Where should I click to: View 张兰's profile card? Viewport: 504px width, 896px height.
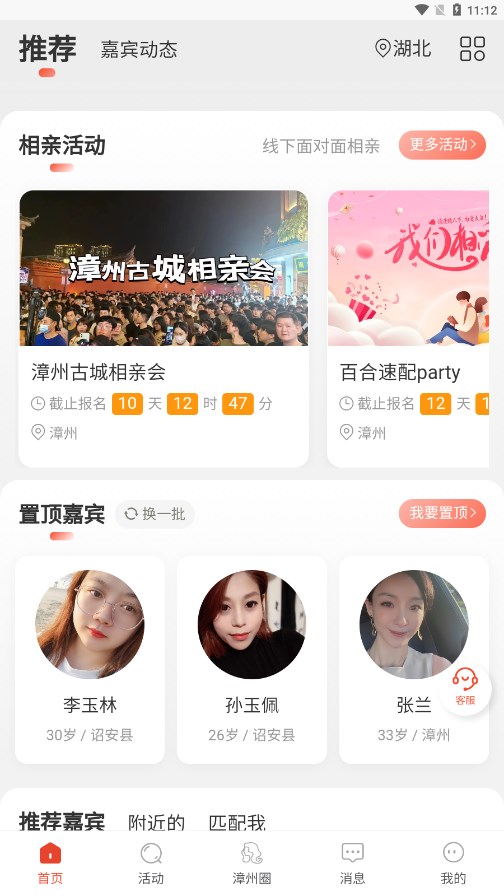[414, 659]
